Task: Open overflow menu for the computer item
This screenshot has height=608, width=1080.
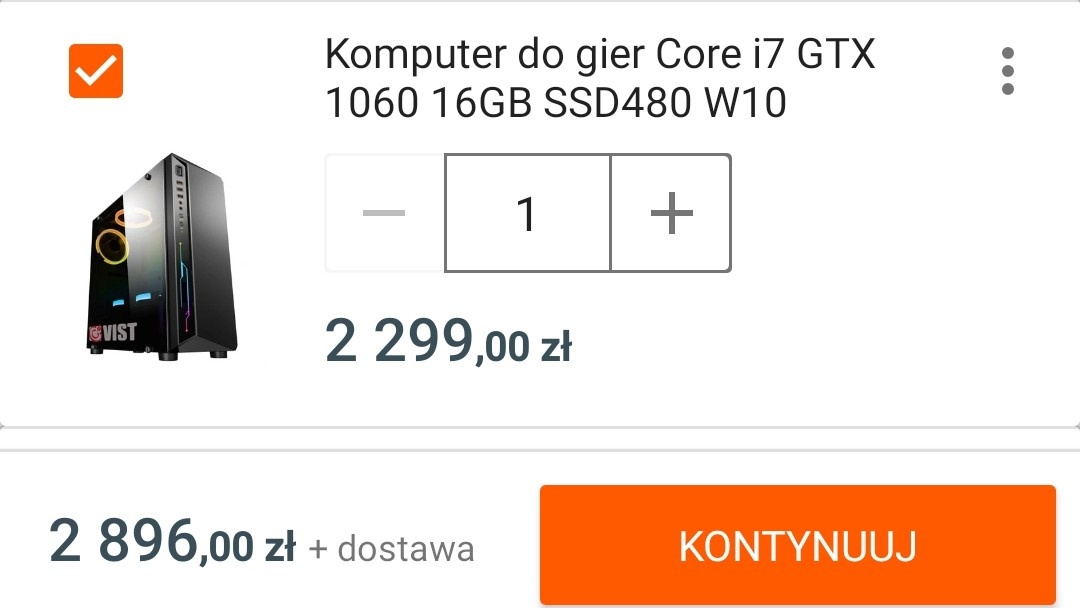Action: [1007, 72]
